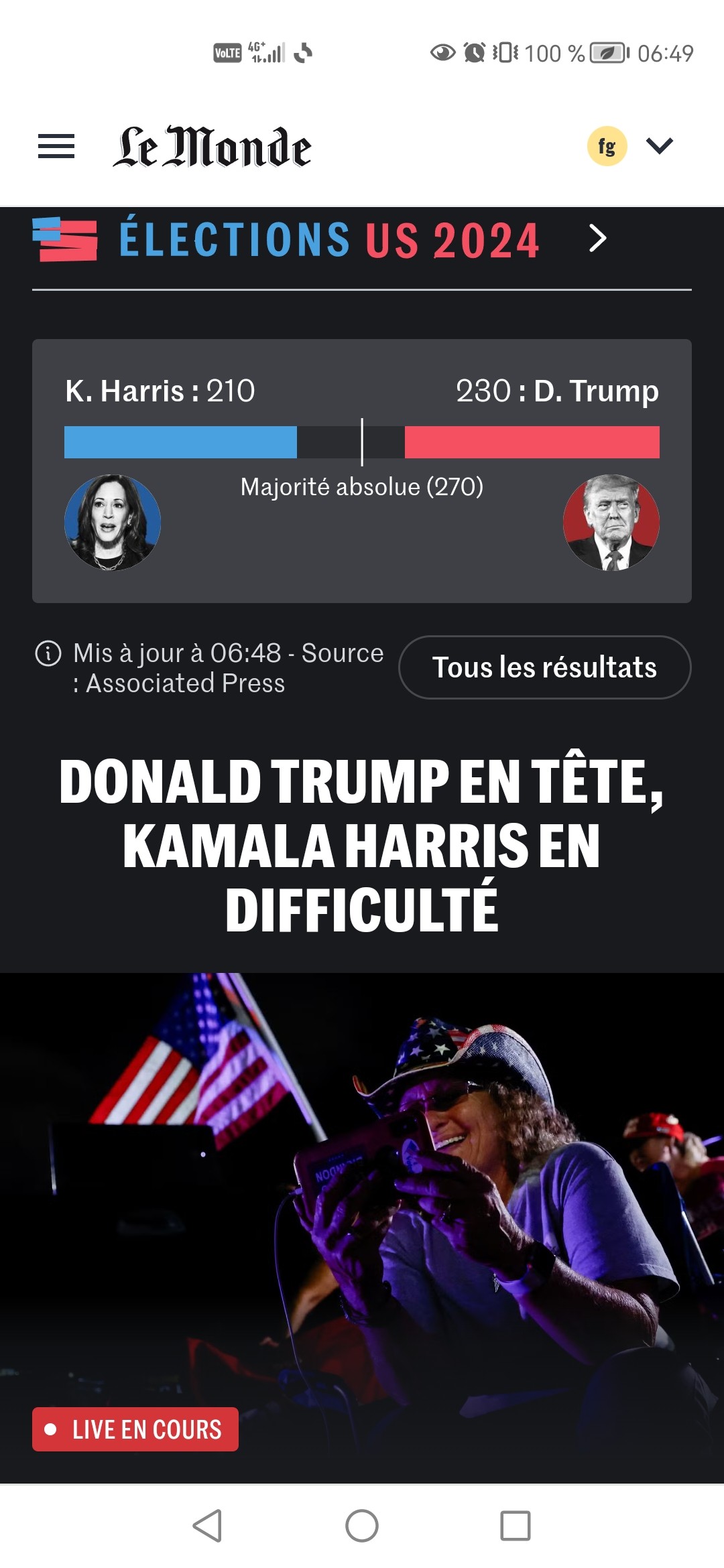Image resolution: width=724 pixels, height=1568 pixels.
Task: Open the Élections US 2024 section
Action: coord(328,240)
